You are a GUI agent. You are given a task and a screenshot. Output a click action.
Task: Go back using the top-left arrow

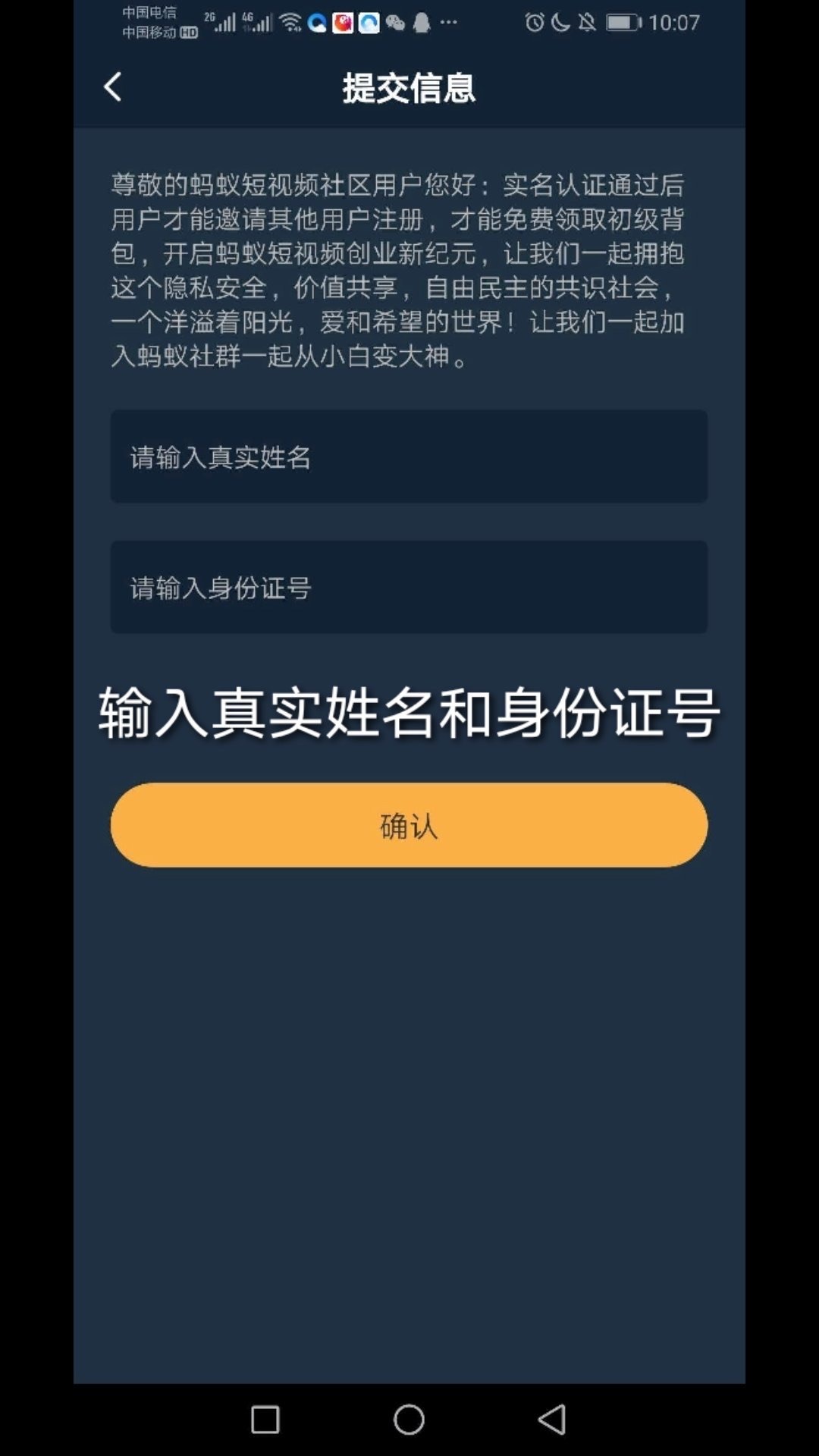tap(113, 87)
